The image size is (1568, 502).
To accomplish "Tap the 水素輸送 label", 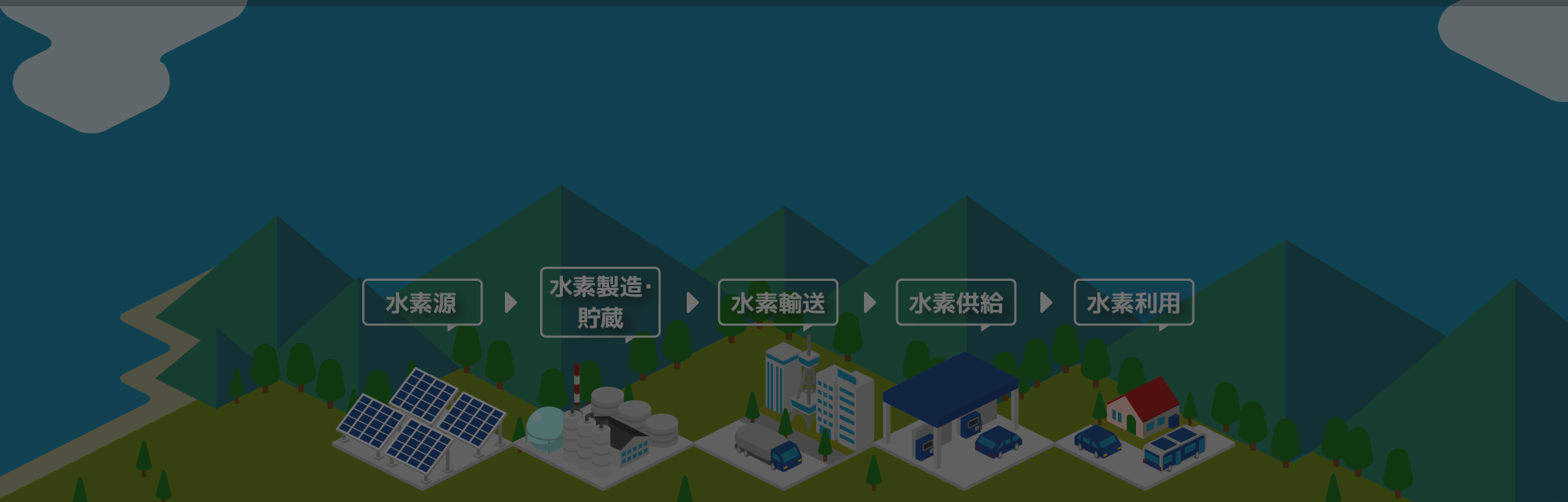I will click(778, 303).
